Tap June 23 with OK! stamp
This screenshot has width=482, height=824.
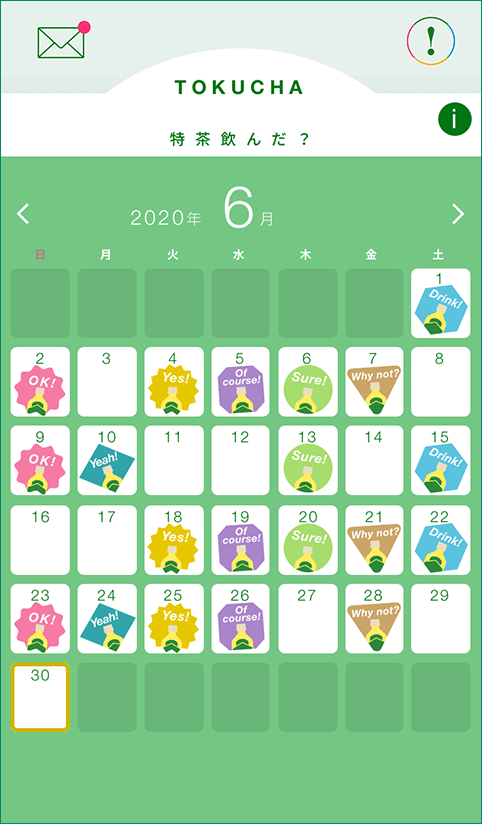(x=40, y=619)
